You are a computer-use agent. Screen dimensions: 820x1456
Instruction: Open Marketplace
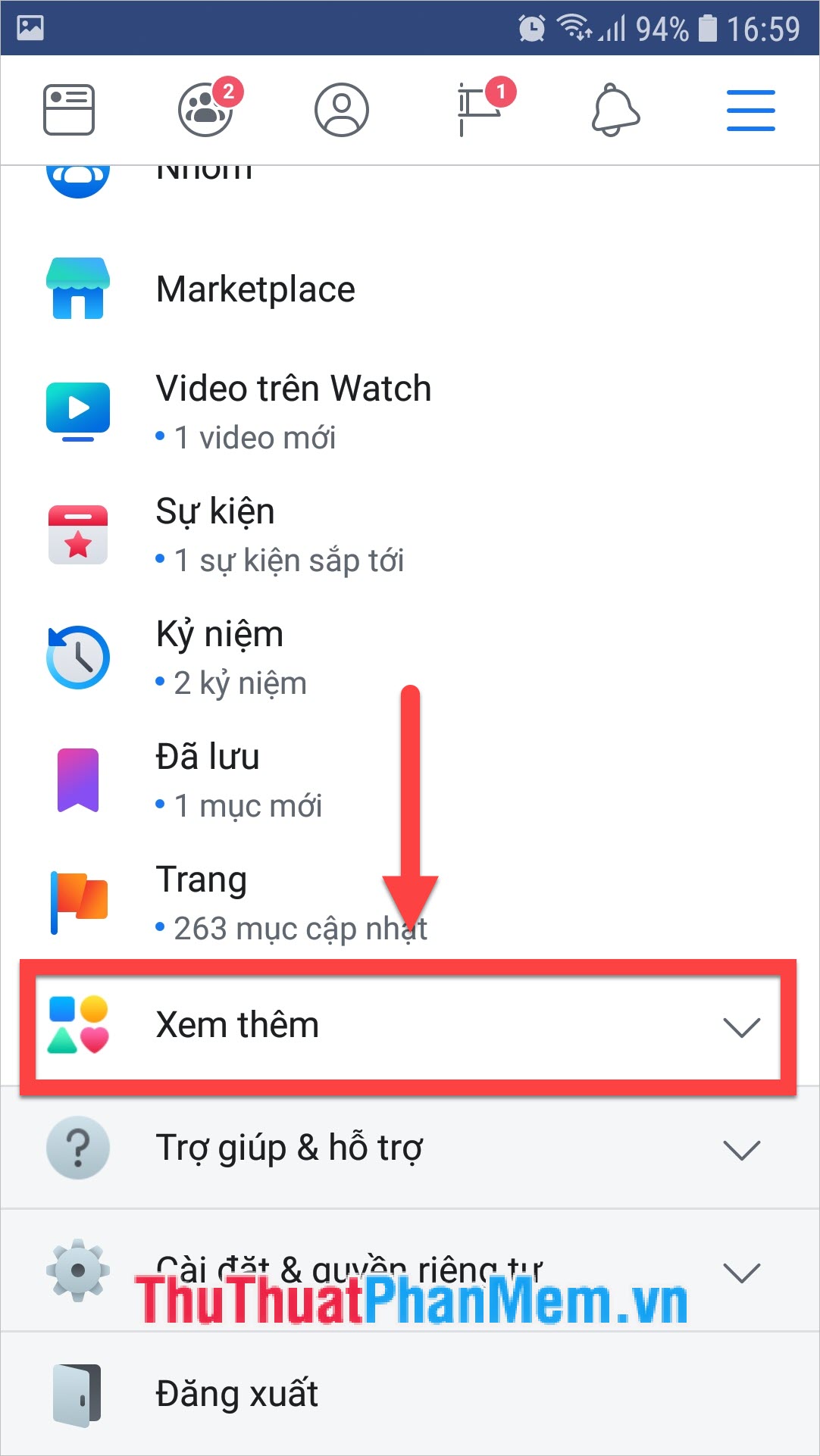[x=255, y=289]
